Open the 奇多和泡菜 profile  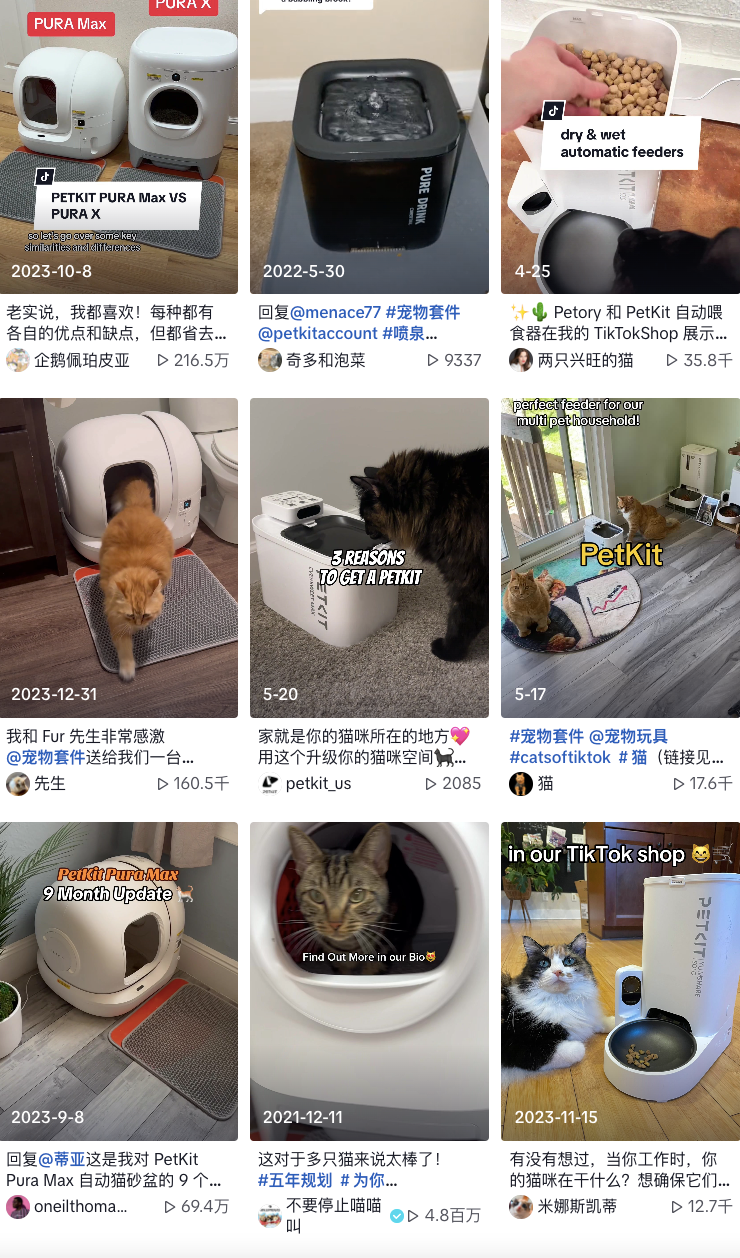tap(327, 360)
